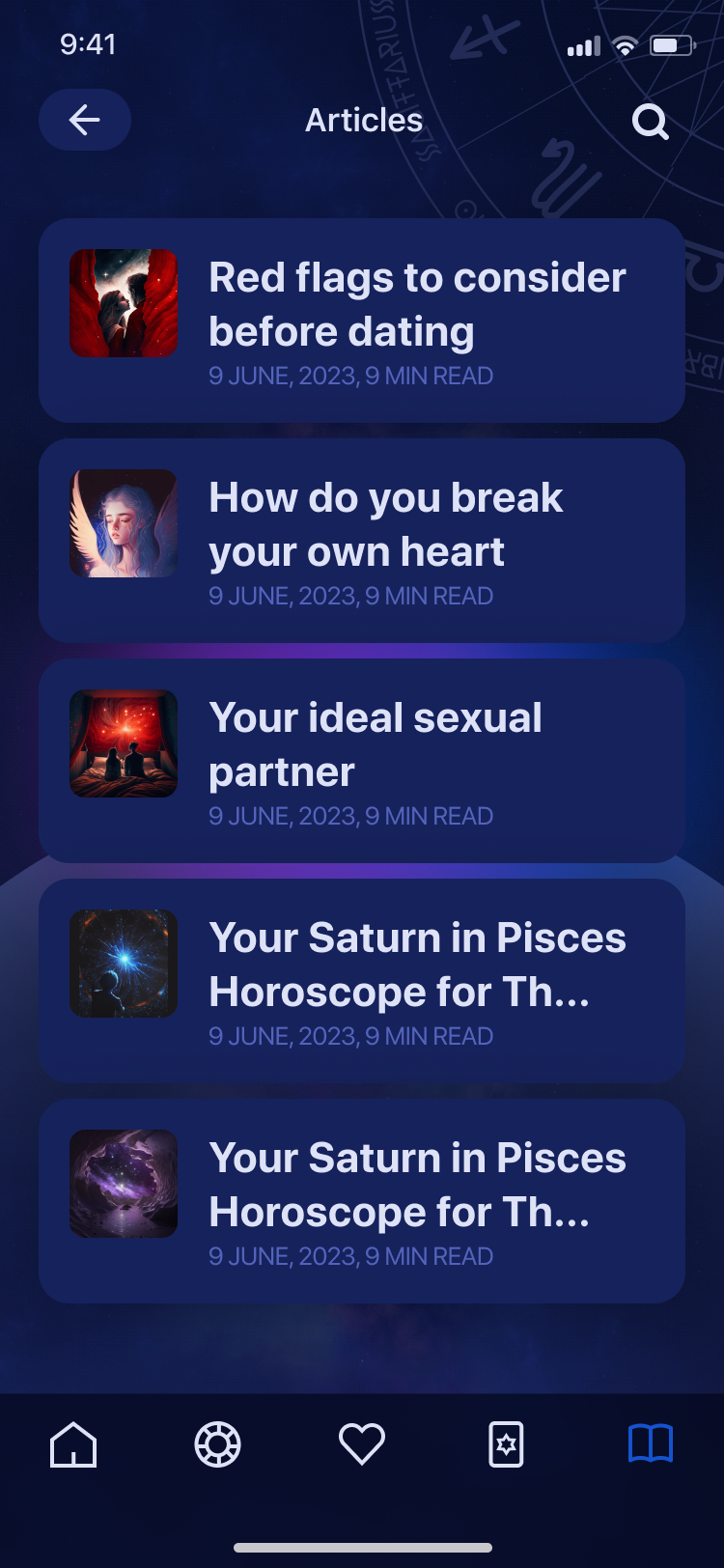Switch to the tarot card tab
Viewport: 724px width, 1568px height.
[507, 1445]
